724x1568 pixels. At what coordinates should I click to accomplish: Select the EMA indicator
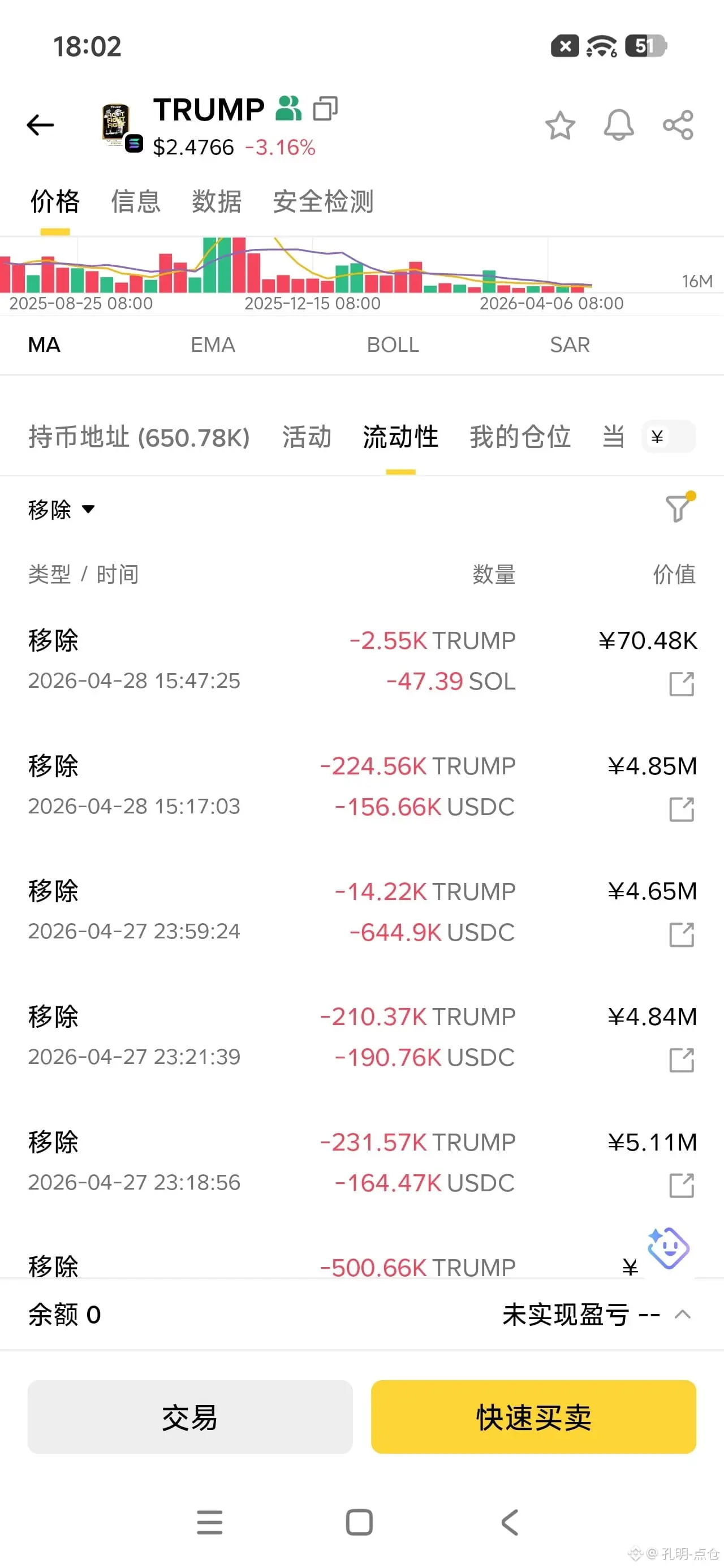[x=213, y=345]
